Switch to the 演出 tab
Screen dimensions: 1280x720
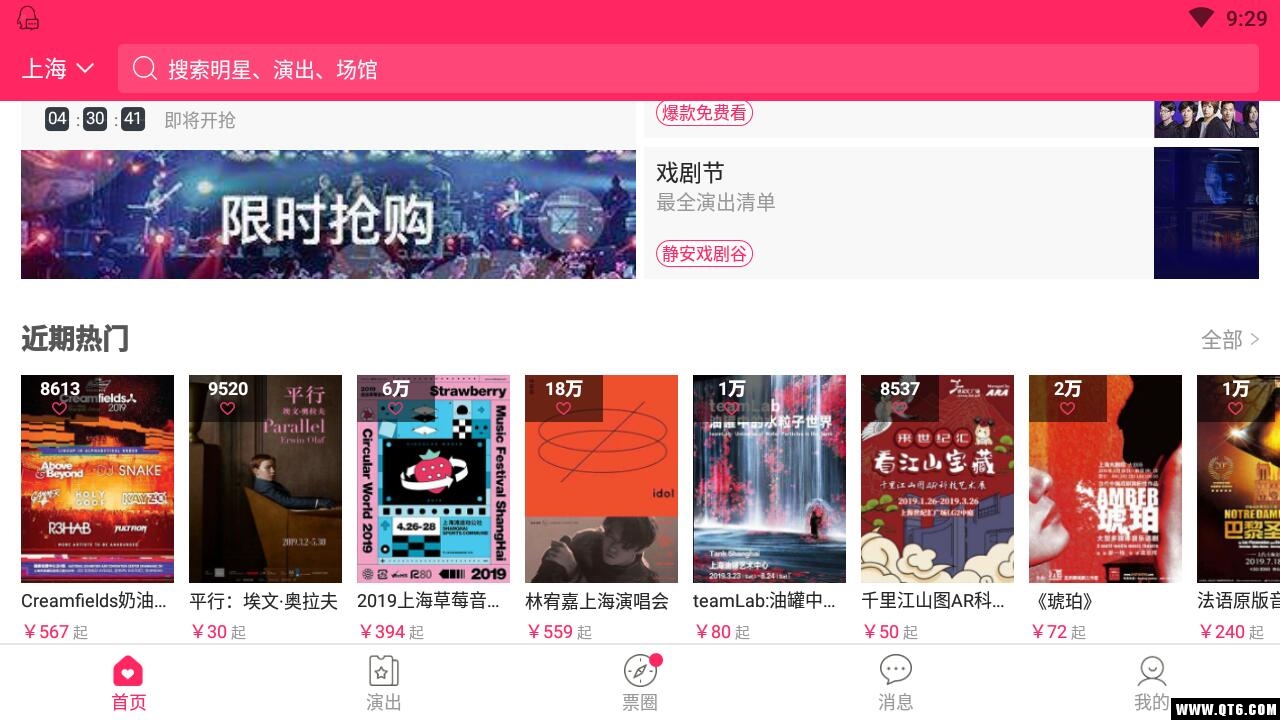384,683
